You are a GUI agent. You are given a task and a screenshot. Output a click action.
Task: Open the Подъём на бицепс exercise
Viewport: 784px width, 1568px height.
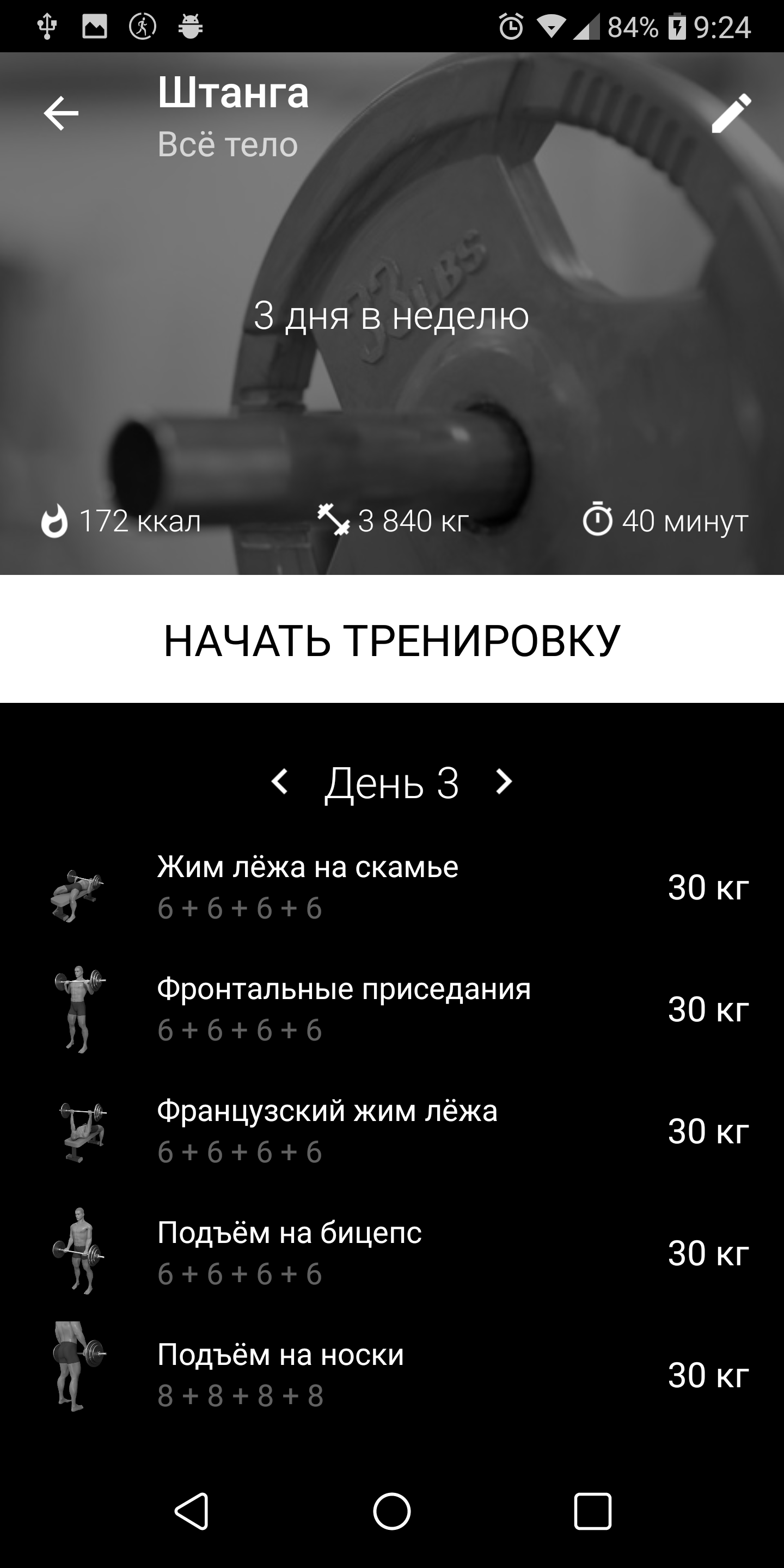[x=392, y=1253]
